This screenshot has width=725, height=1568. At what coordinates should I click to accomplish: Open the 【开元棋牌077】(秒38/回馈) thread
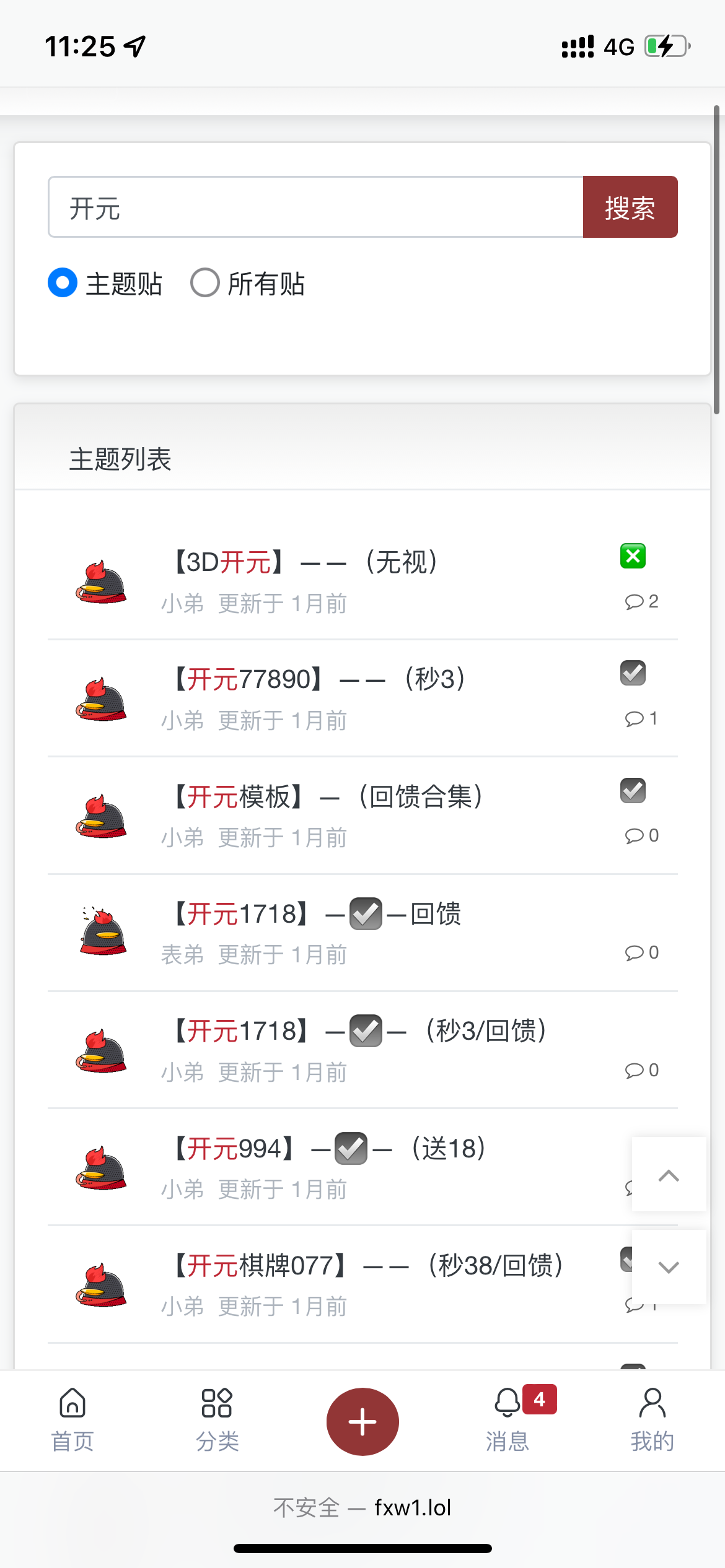369,1266
